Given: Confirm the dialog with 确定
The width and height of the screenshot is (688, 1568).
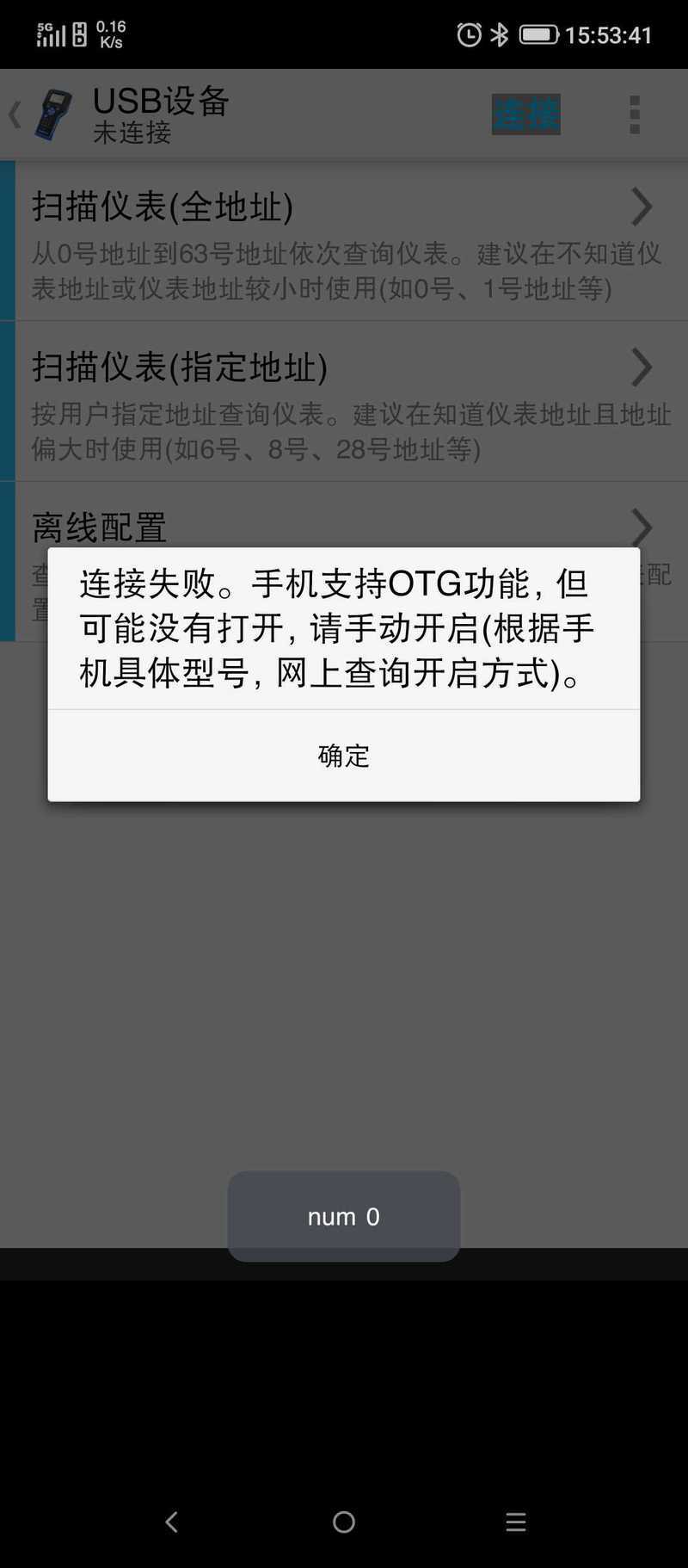Looking at the screenshot, I should point(343,756).
